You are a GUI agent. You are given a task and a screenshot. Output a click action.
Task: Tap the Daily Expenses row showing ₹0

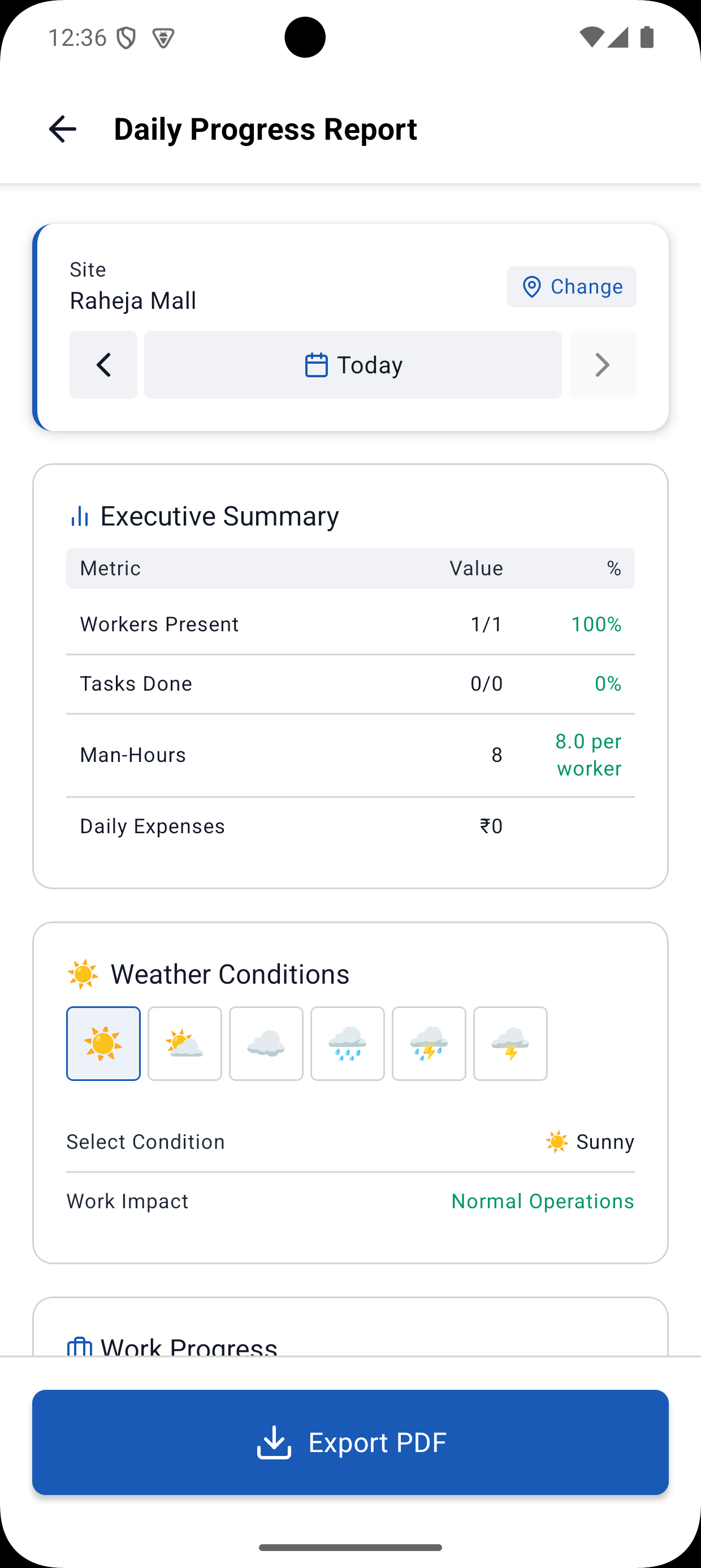(350, 825)
